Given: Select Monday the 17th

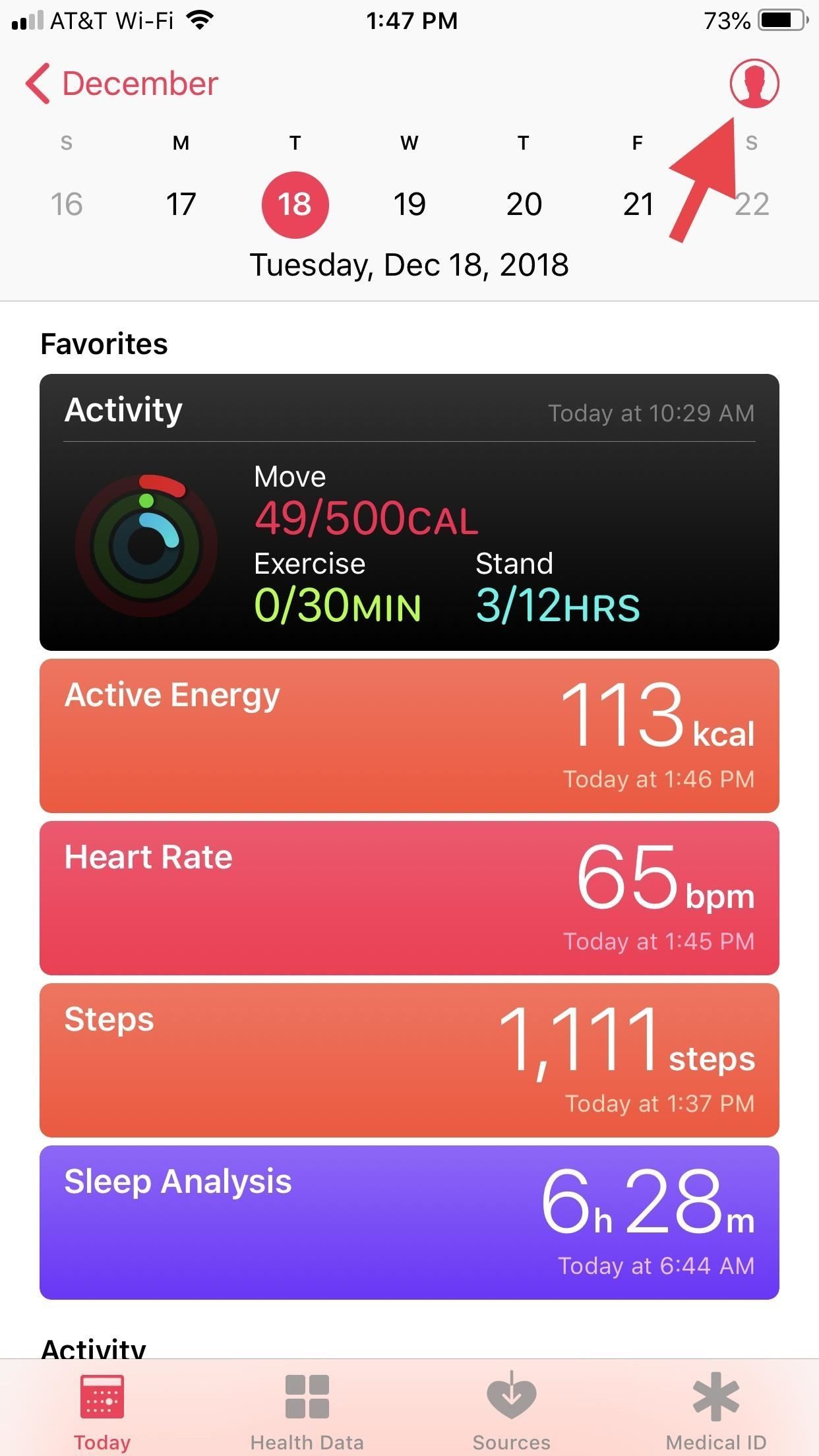Looking at the screenshot, I should [181, 204].
